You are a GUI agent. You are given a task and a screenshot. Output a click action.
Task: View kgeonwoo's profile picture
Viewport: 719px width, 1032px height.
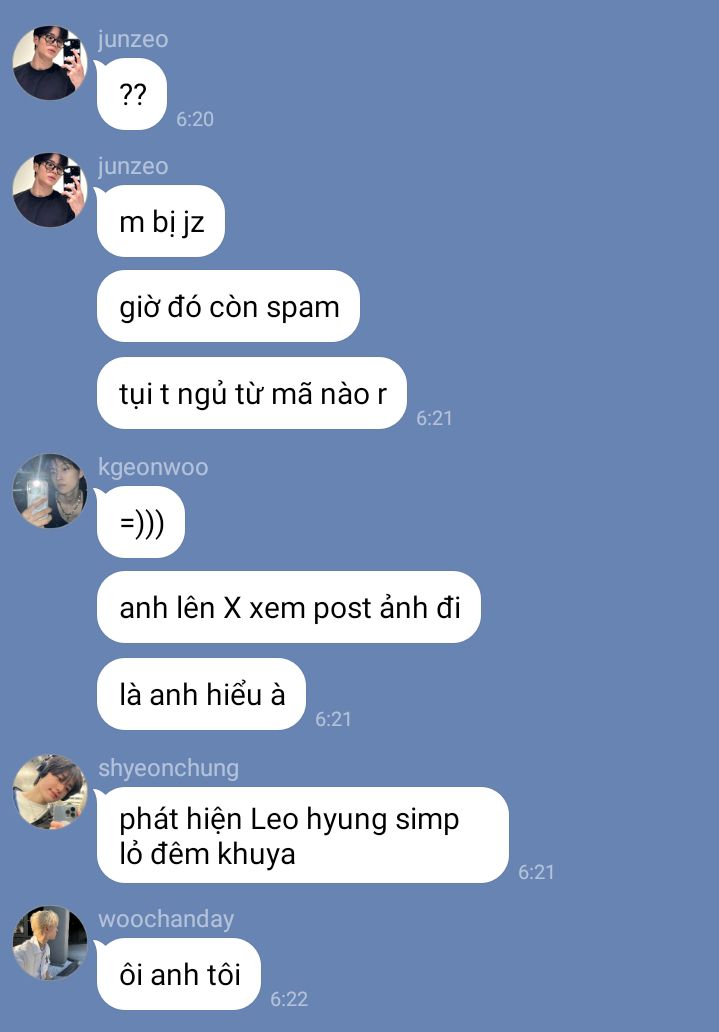(50, 491)
